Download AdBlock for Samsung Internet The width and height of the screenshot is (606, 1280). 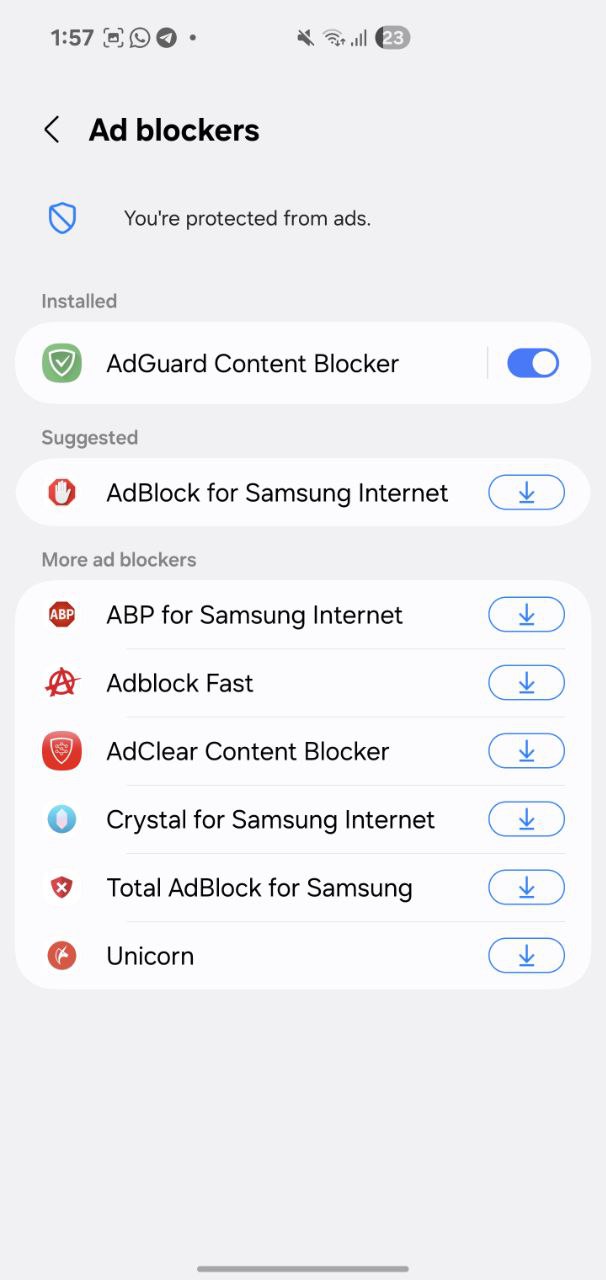point(526,492)
